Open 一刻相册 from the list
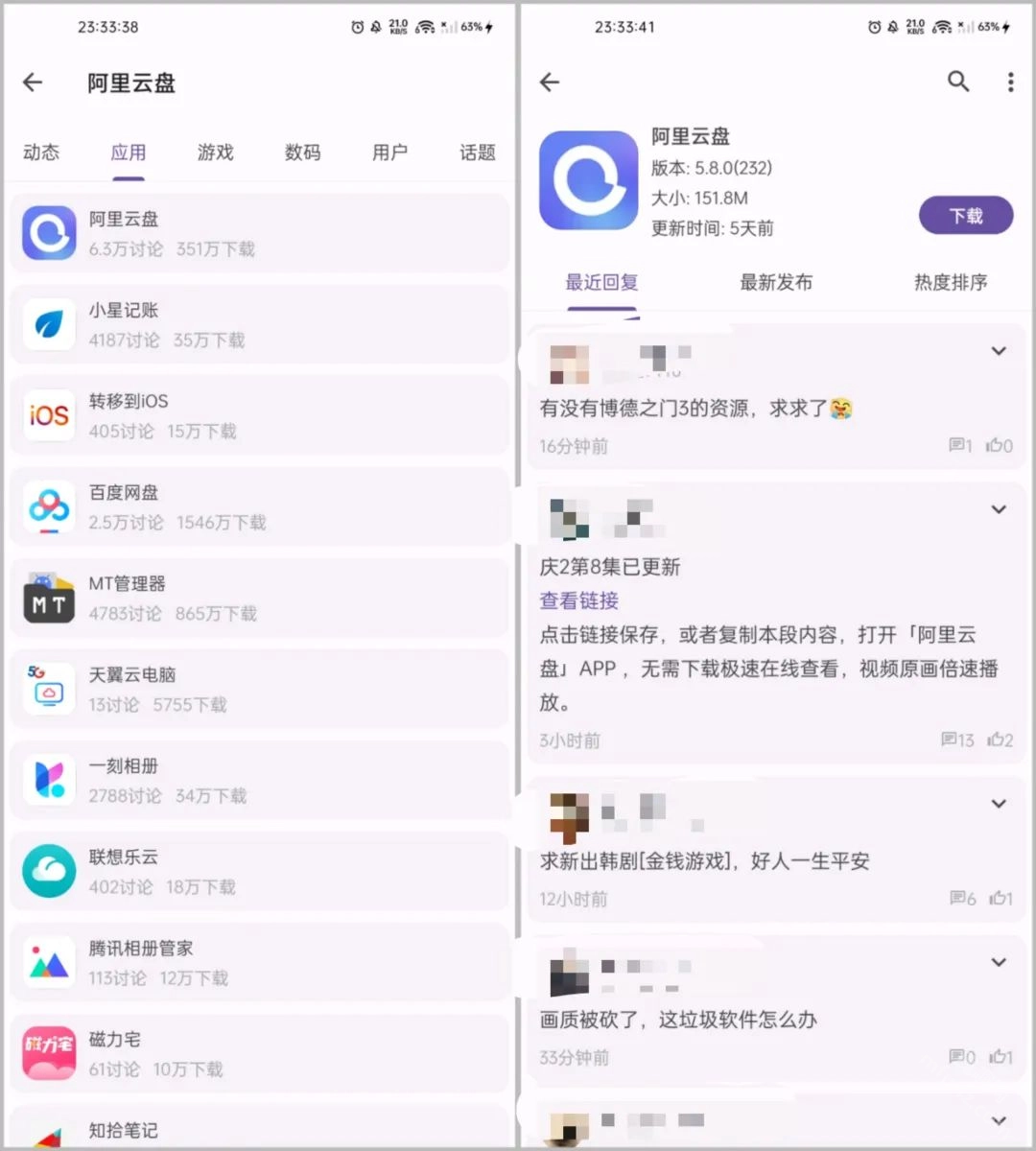 (259, 780)
